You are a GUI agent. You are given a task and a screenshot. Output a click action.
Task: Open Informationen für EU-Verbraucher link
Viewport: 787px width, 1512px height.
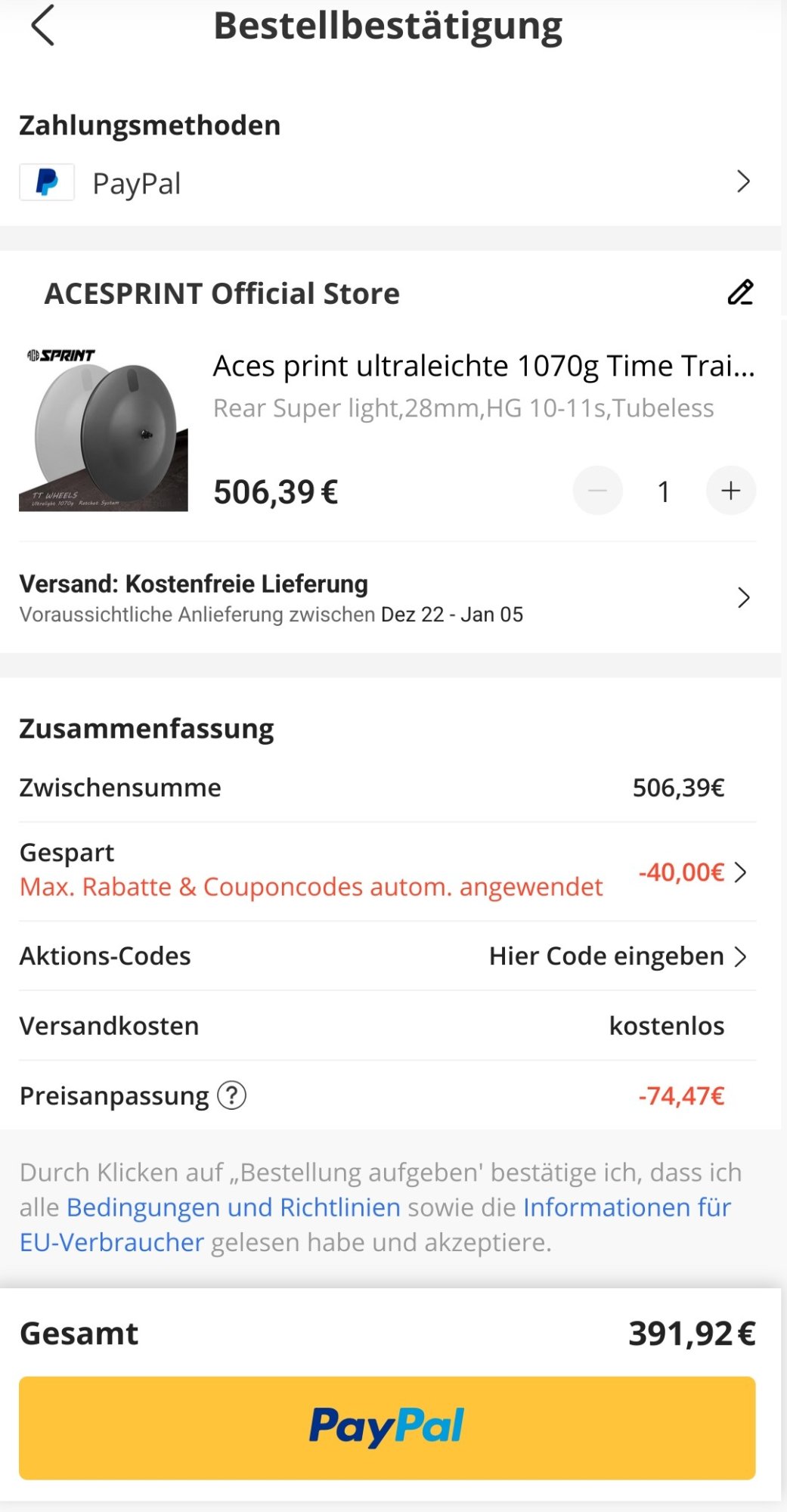(x=626, y=1207)
